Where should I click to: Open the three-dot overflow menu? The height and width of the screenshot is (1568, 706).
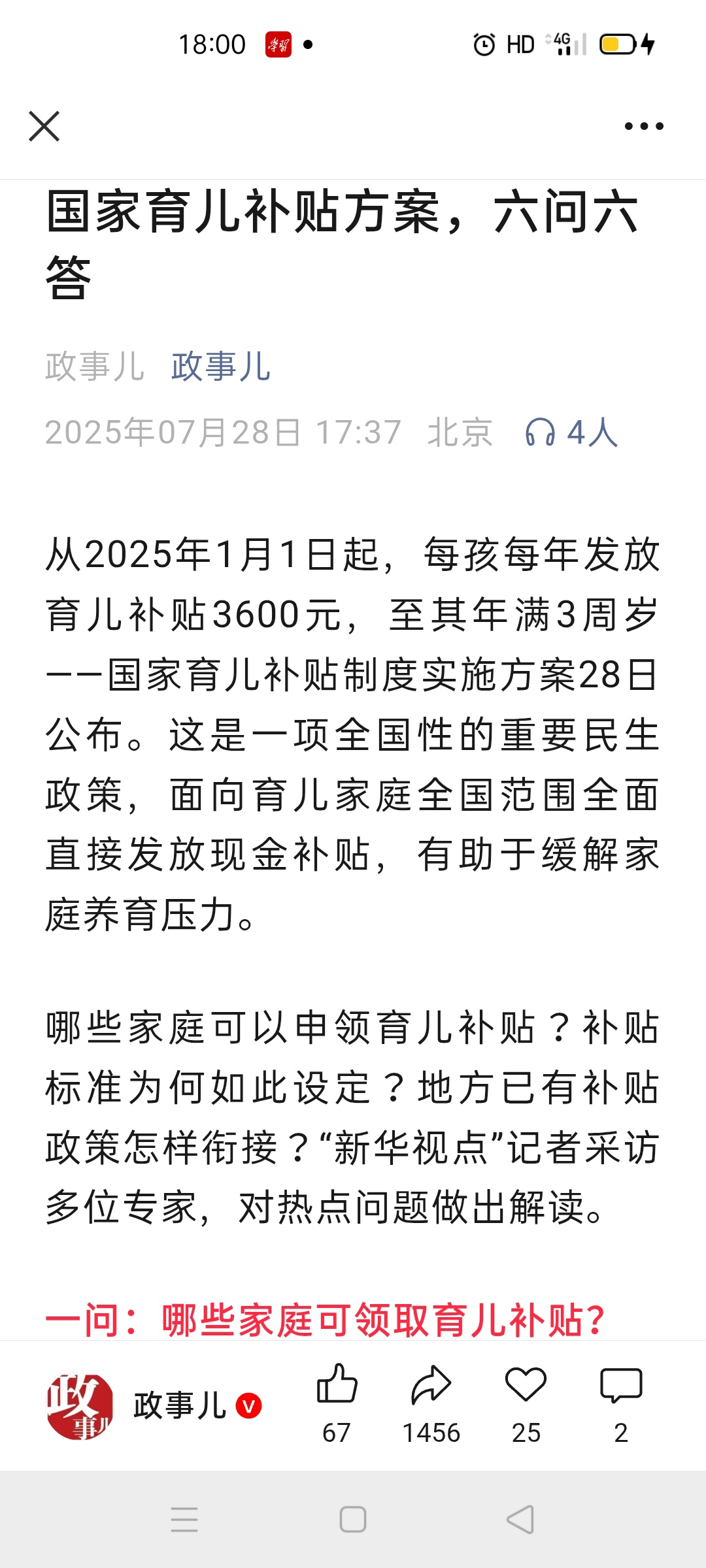click(x=644, y=126)
